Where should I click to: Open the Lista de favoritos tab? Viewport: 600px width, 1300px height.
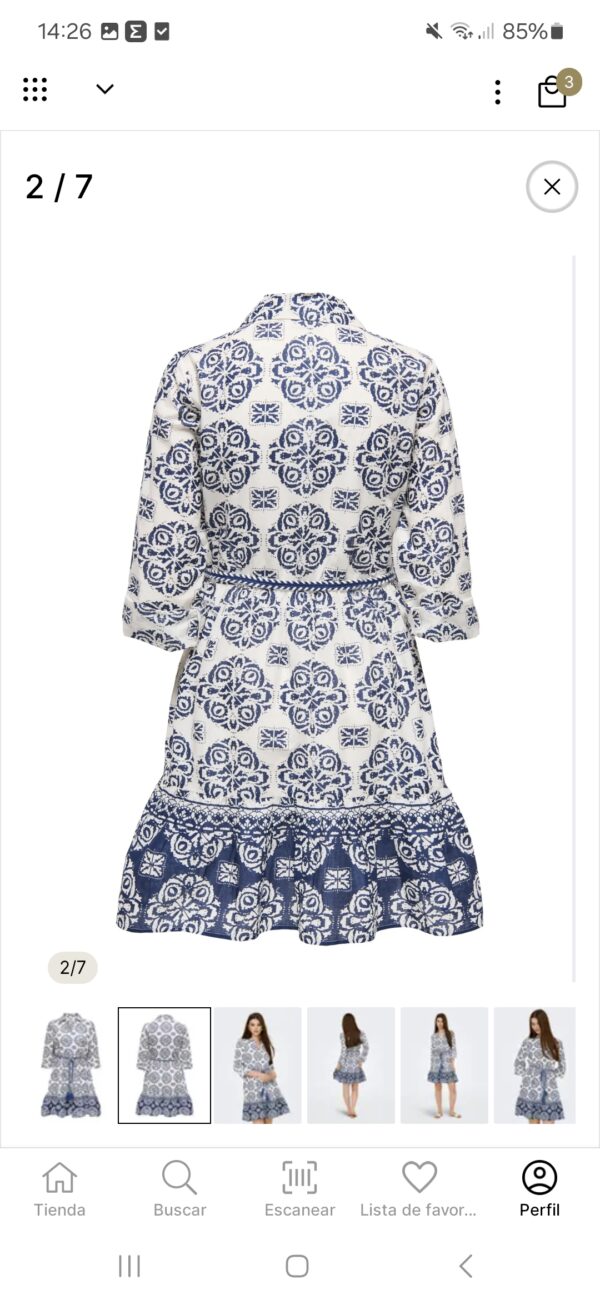click(419, 1190)
